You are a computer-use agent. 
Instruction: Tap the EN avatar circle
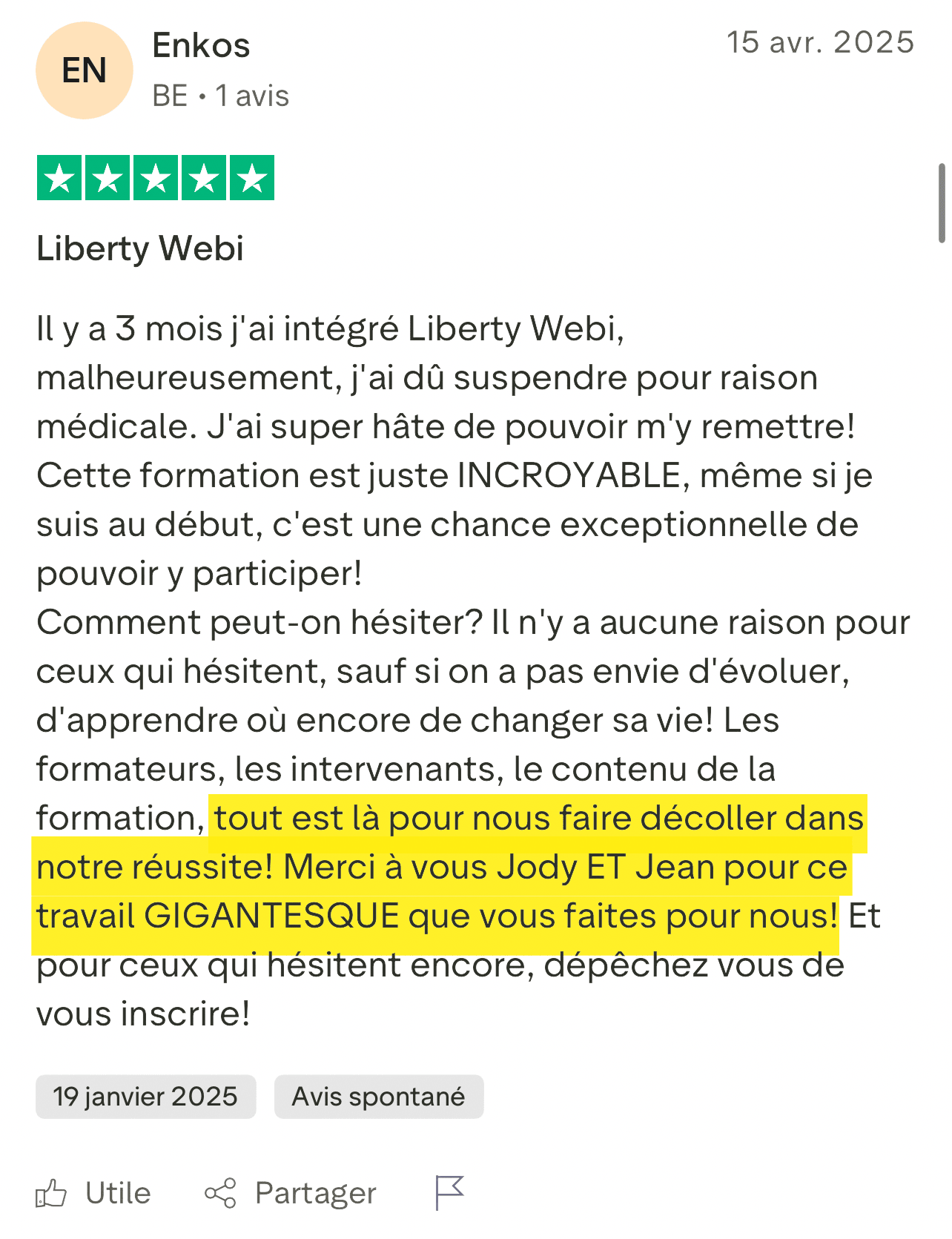(x=85, y=71)
